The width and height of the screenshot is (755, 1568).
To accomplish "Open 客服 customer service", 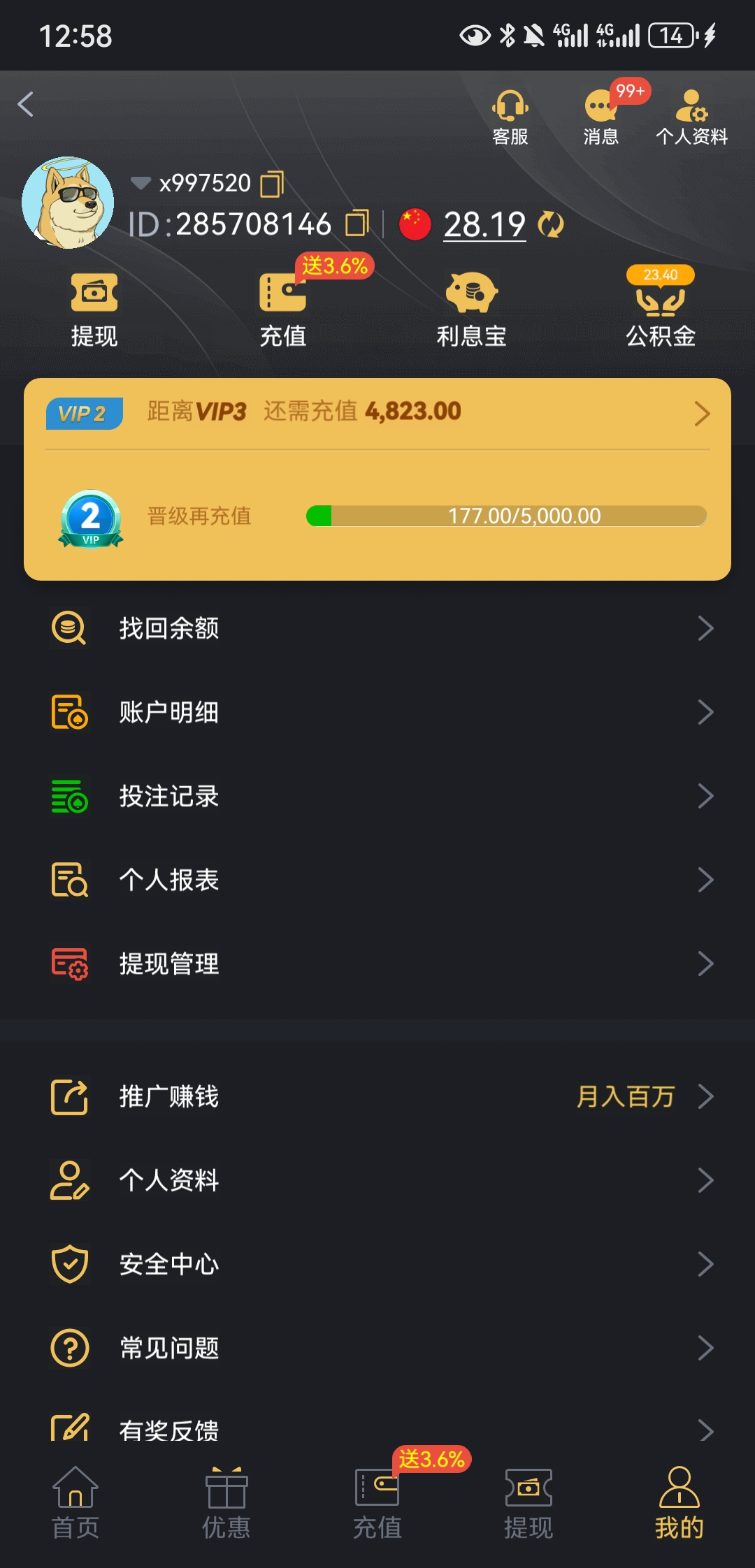I will pos(510,116).
